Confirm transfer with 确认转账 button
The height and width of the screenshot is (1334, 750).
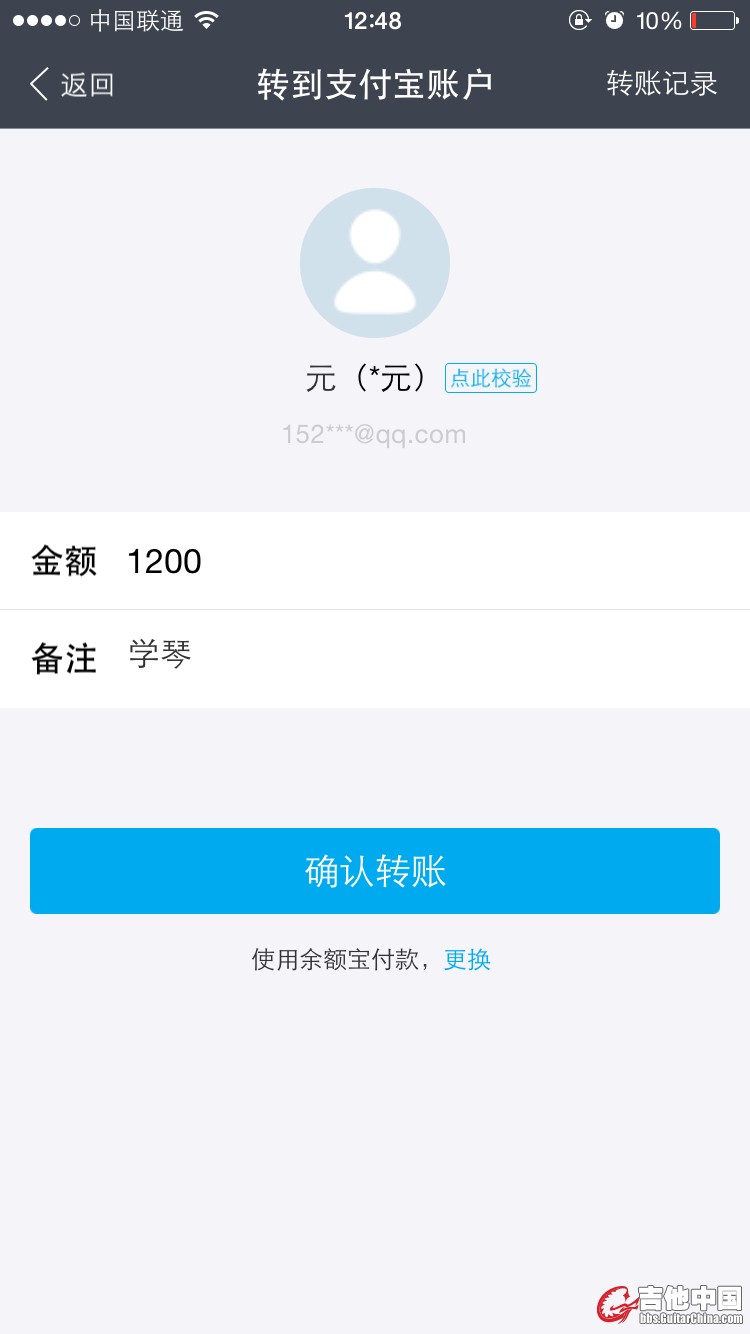click(x=375, y=871)
